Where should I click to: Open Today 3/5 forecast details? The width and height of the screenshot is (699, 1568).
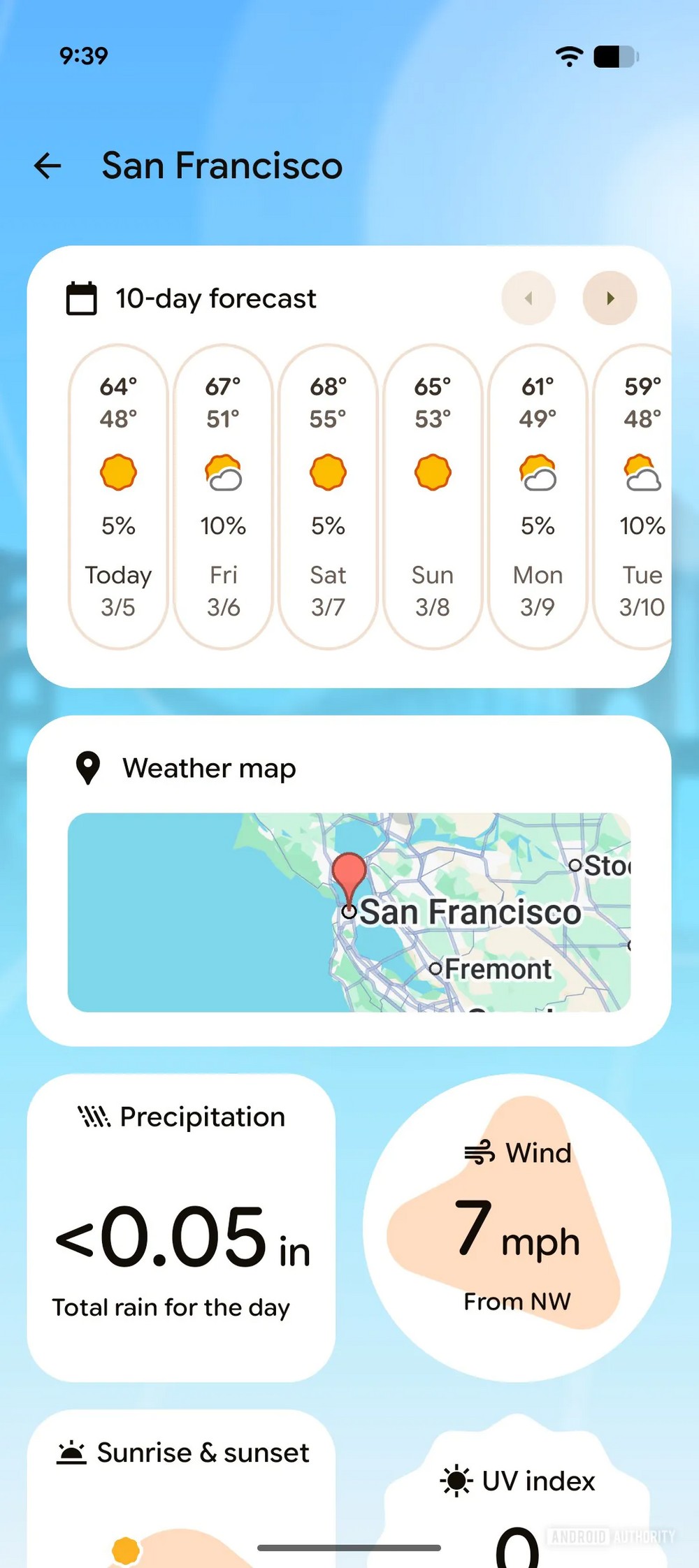pyautogui.click(x=118, y=496)
